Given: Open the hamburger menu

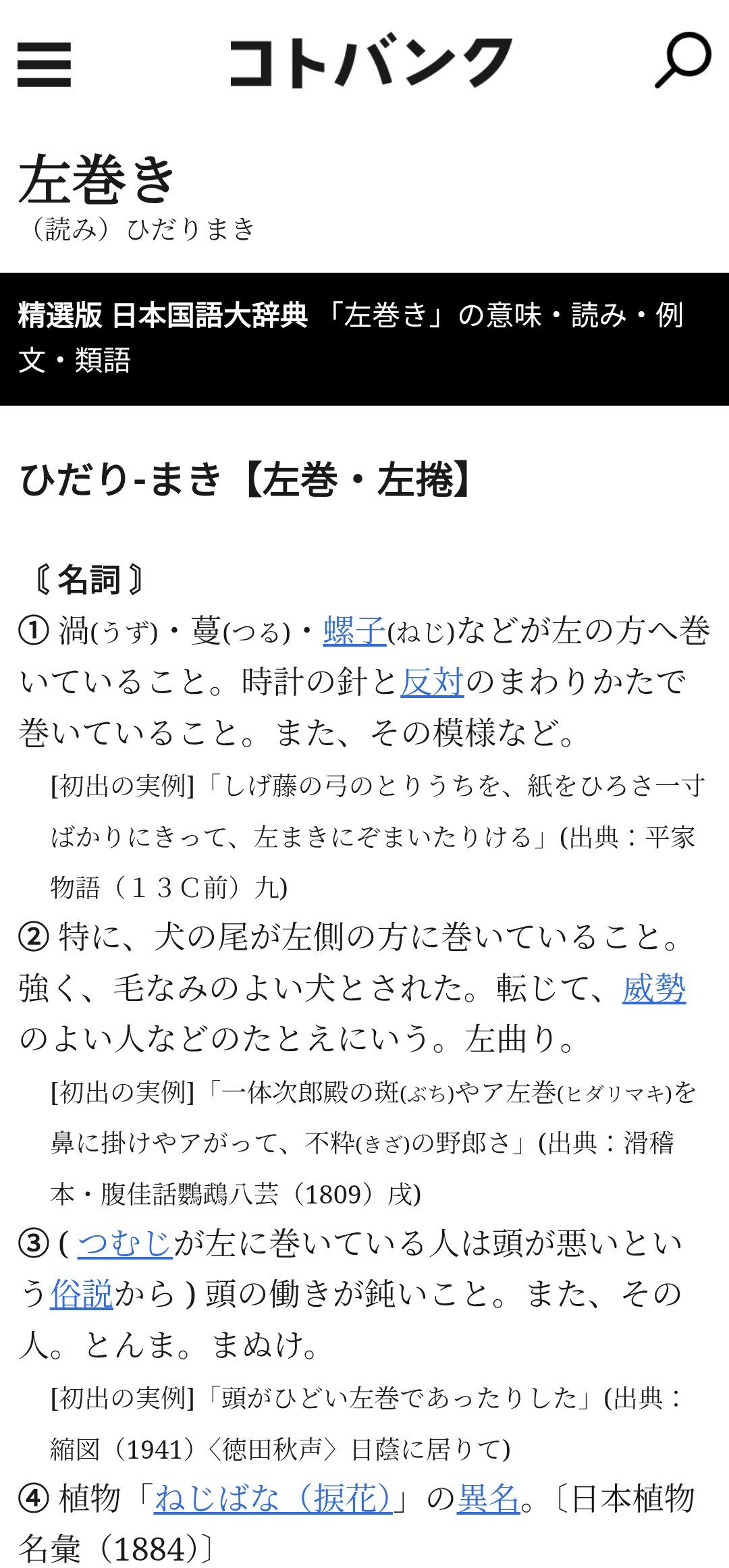Looking at the screenshot, I should 44,65.
